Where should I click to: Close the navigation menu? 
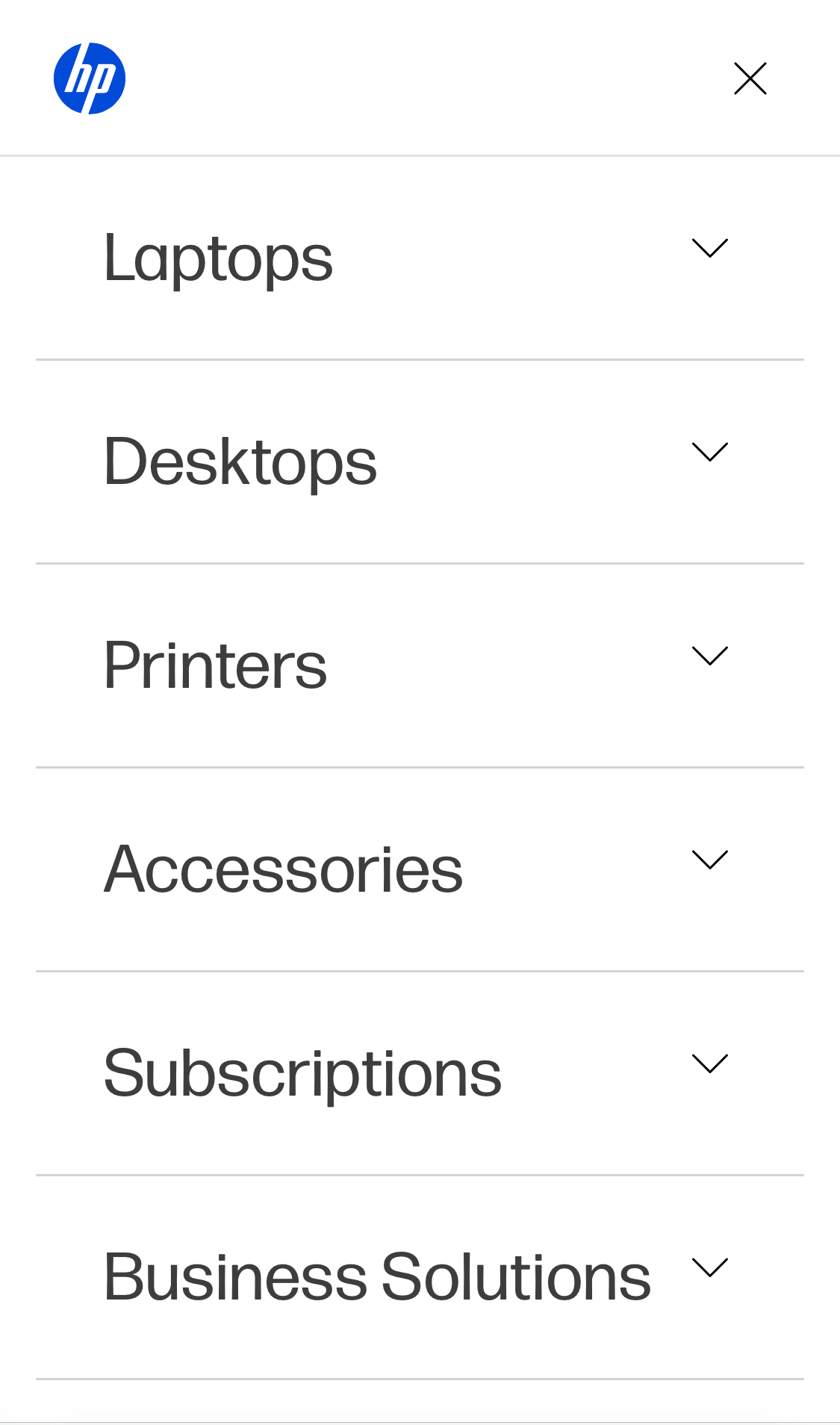[750, 78]
